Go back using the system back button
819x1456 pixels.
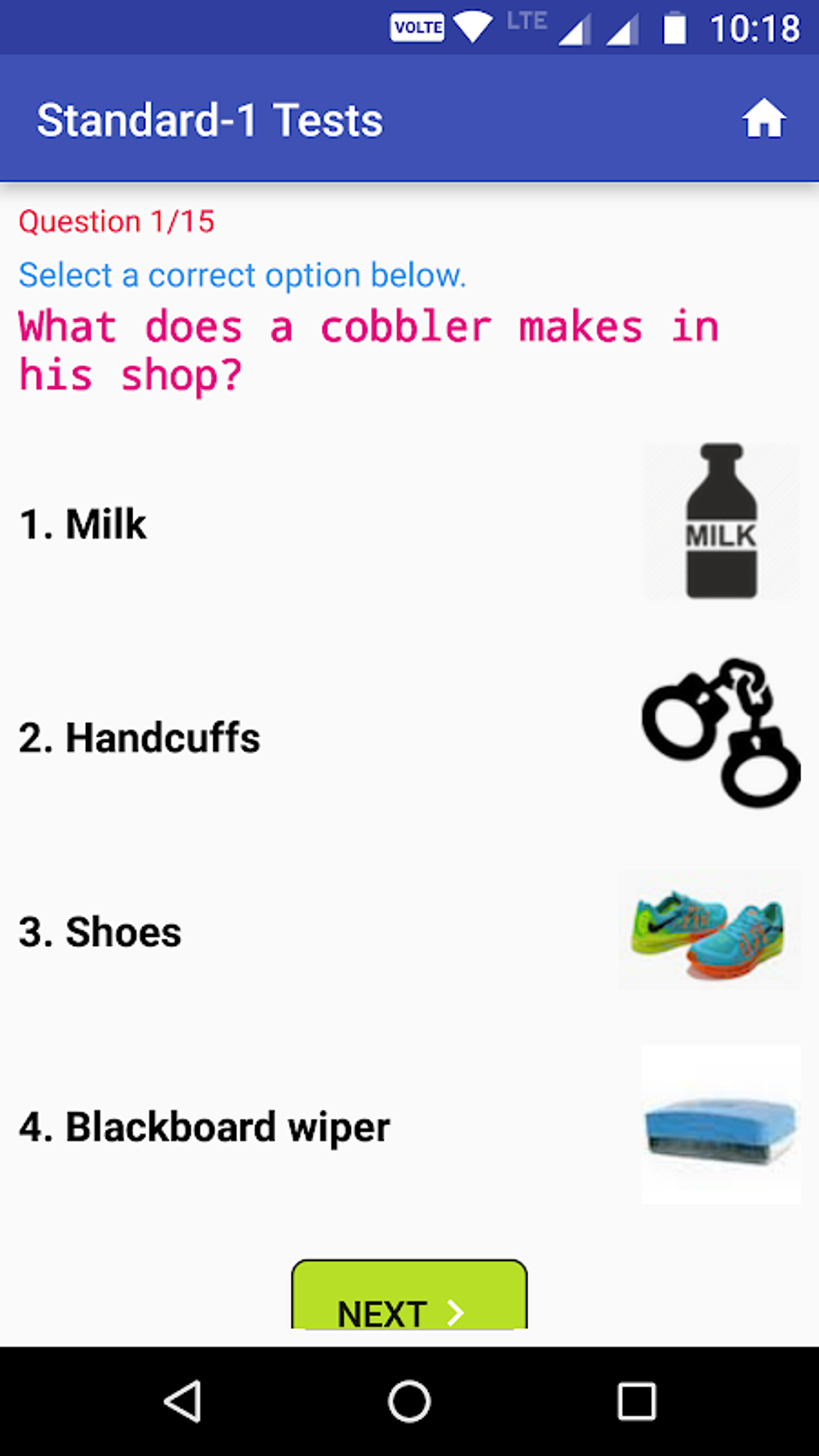coord(183,1401)
